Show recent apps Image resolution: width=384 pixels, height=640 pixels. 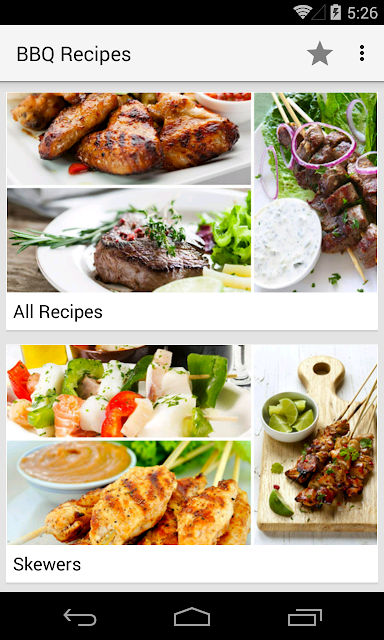click(x=304, y=617)
